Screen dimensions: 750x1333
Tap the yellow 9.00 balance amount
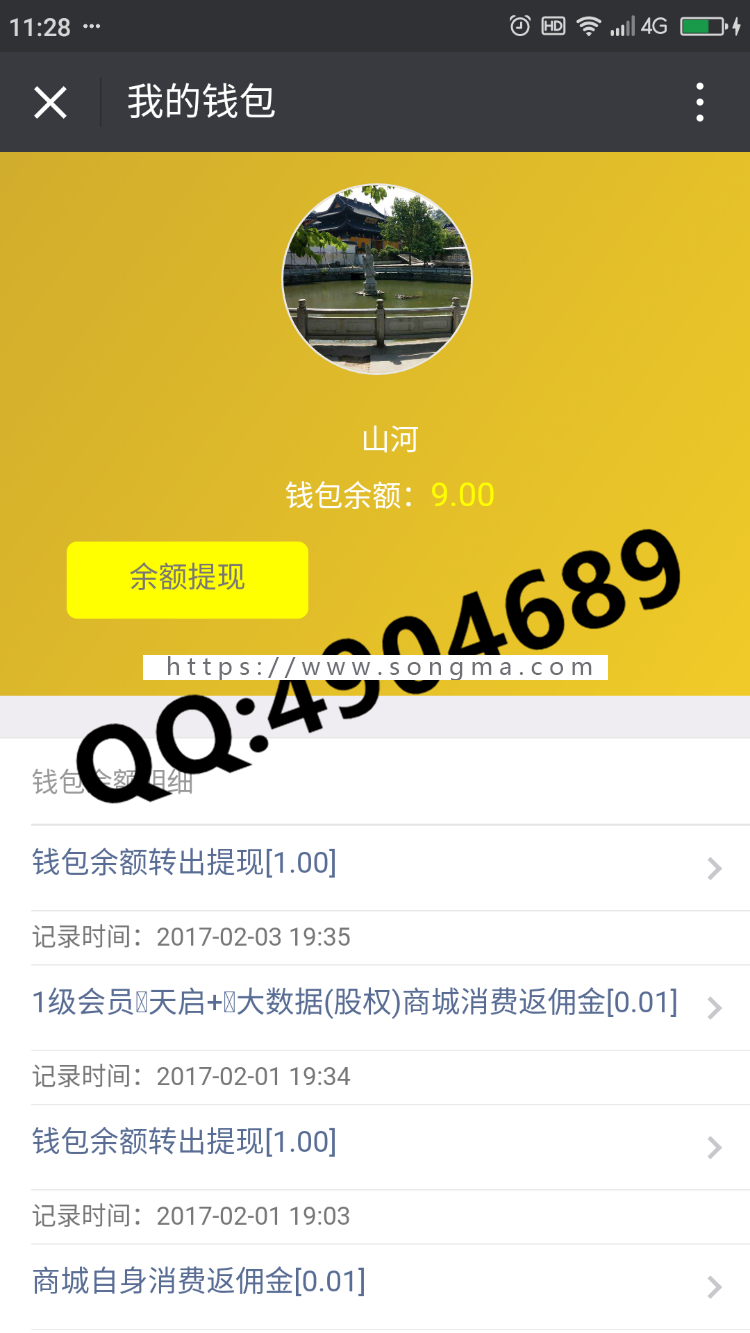[462, 494]
